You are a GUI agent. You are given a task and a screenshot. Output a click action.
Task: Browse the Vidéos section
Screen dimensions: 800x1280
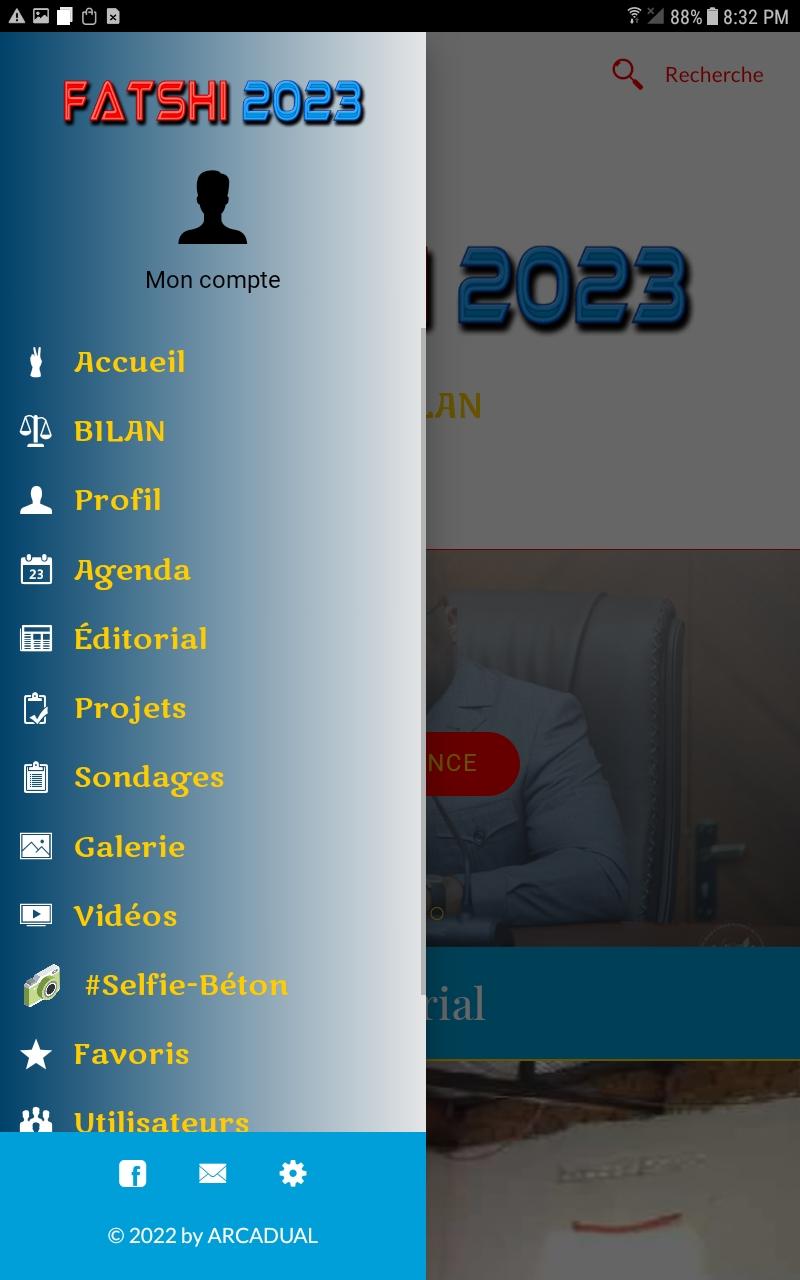pos(125,916)
